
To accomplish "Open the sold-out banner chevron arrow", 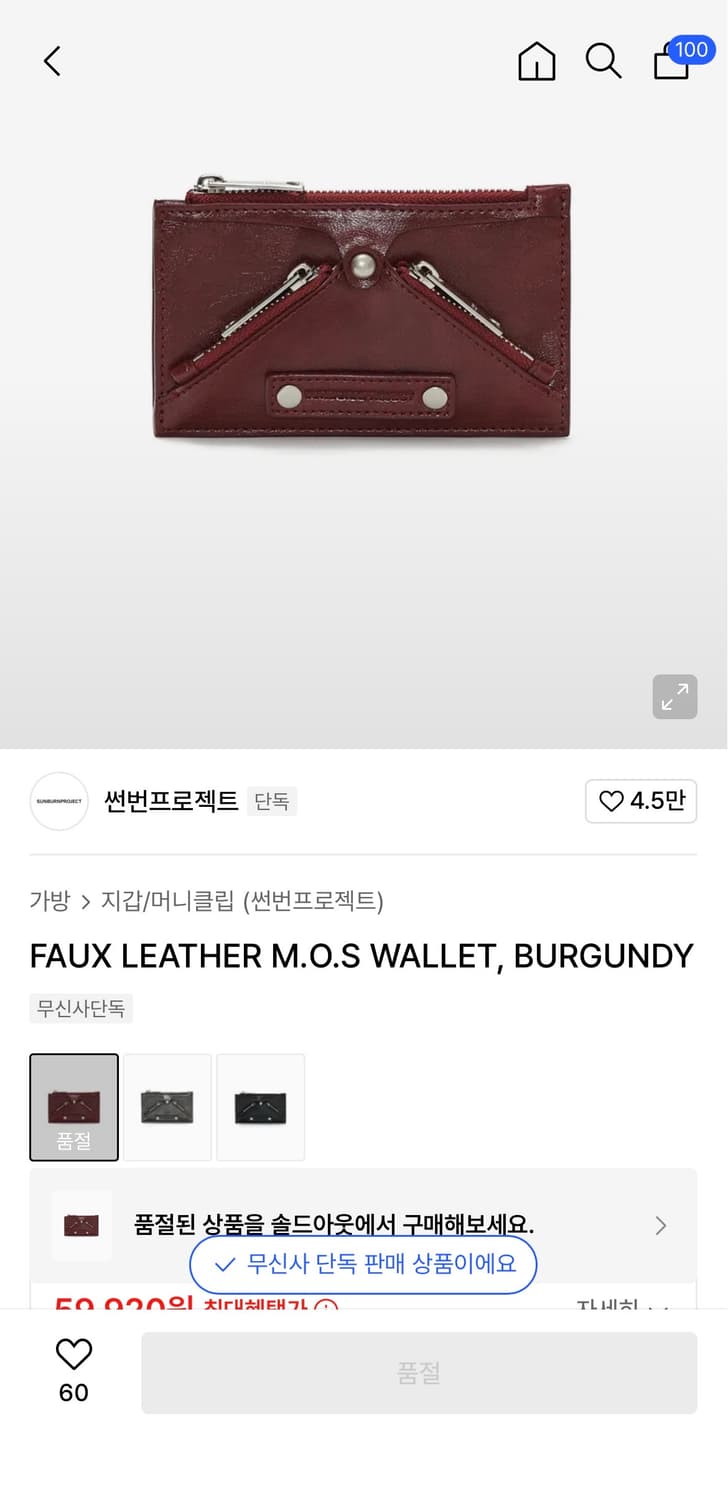I will click(659, 1225).
